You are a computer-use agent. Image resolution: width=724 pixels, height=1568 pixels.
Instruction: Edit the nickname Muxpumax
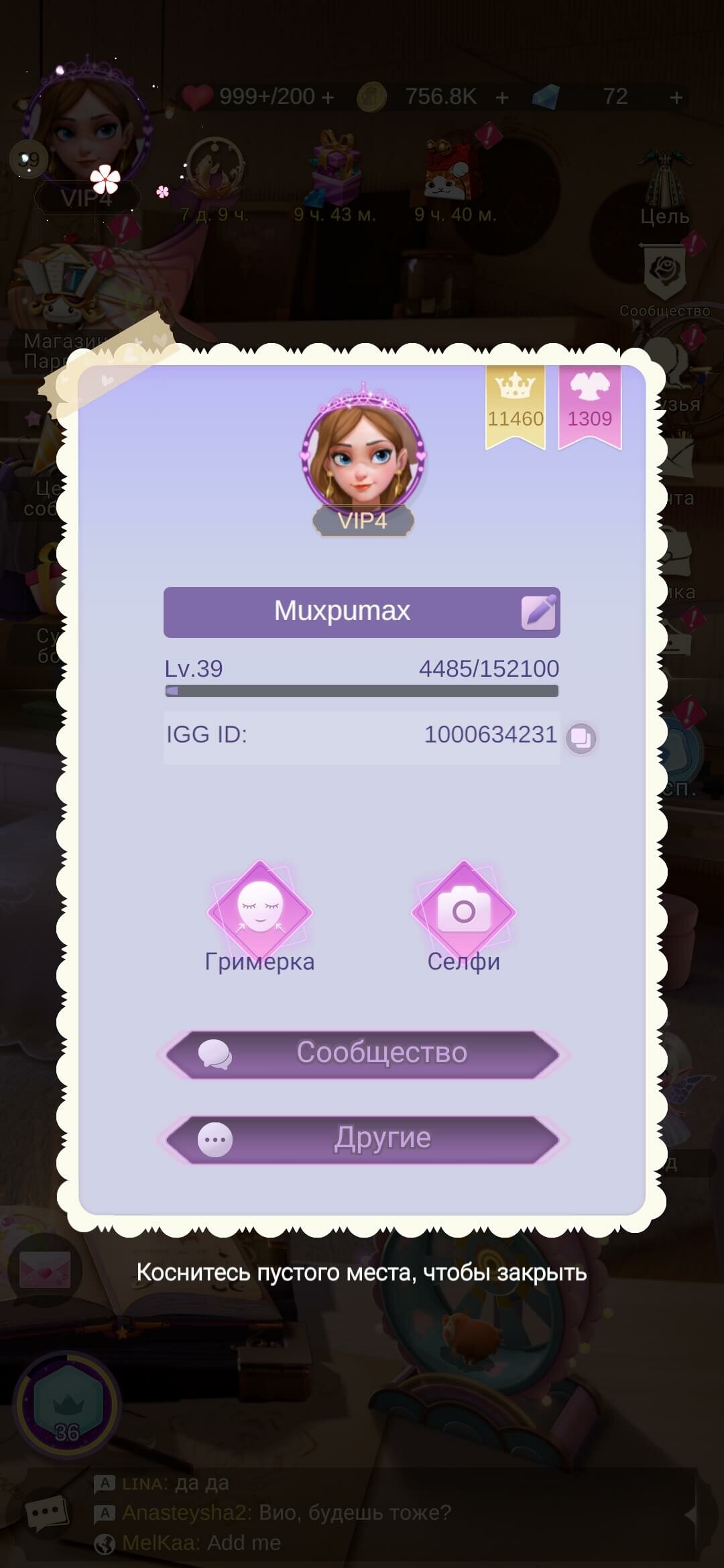(539, 612)
